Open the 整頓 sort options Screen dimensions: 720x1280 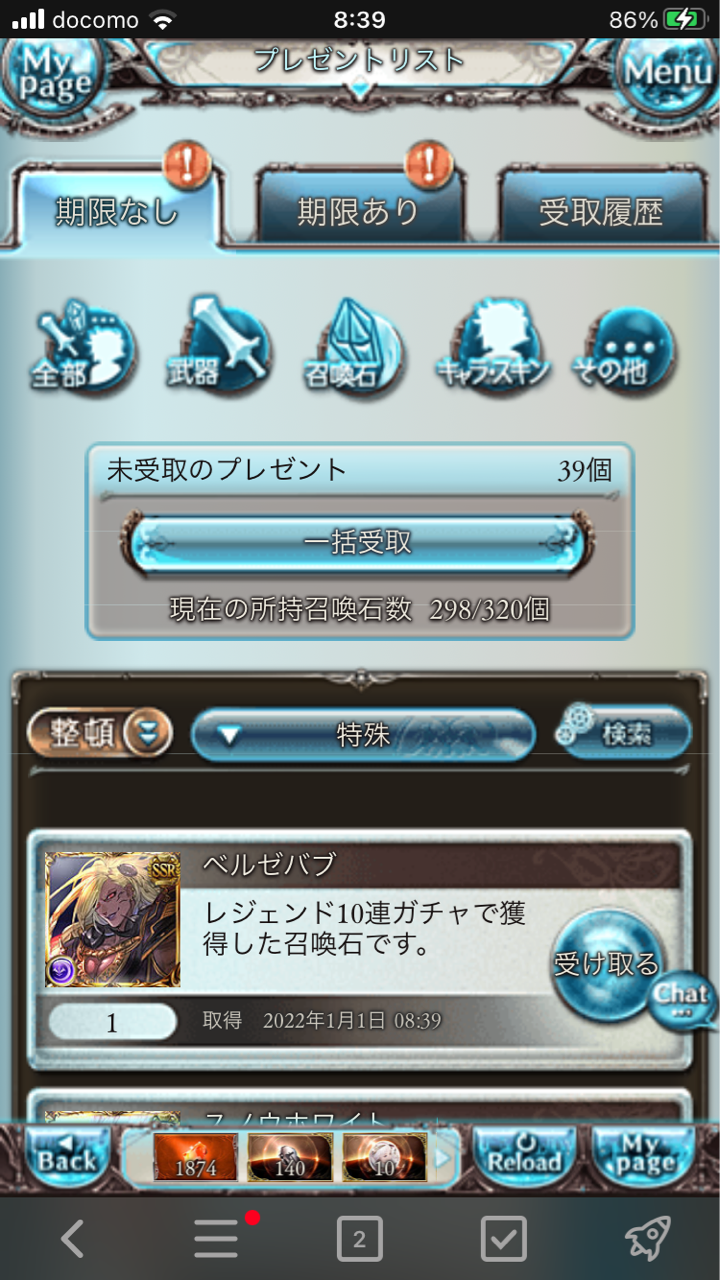[100, 733]
